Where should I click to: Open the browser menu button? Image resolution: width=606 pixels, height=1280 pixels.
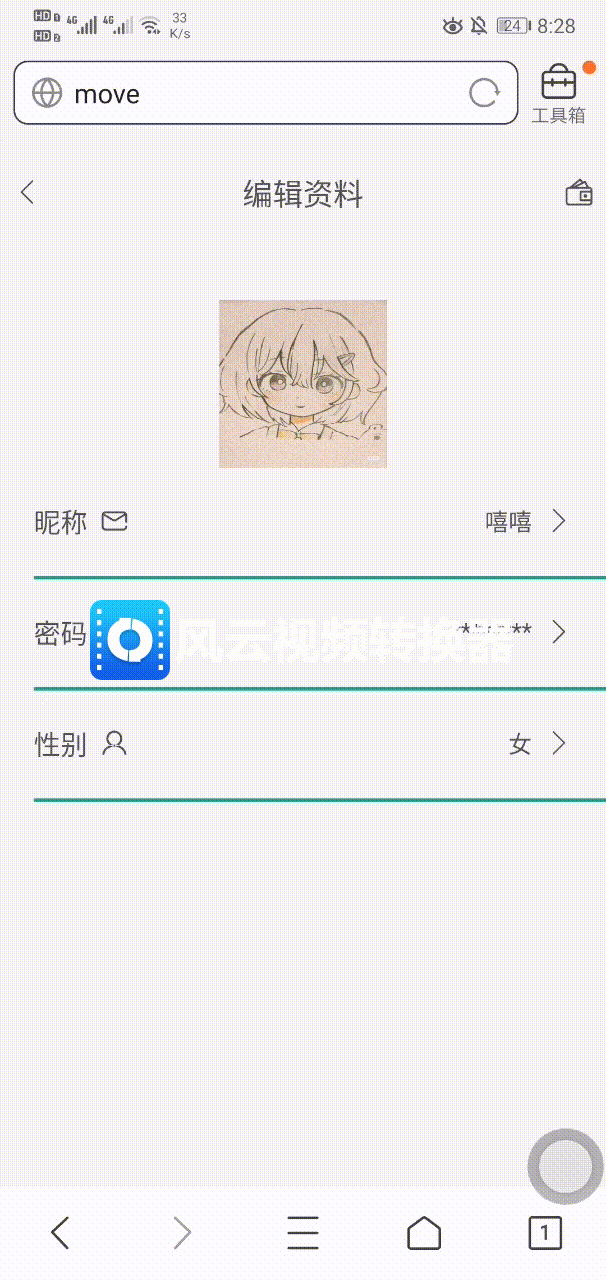point(302,1233)
